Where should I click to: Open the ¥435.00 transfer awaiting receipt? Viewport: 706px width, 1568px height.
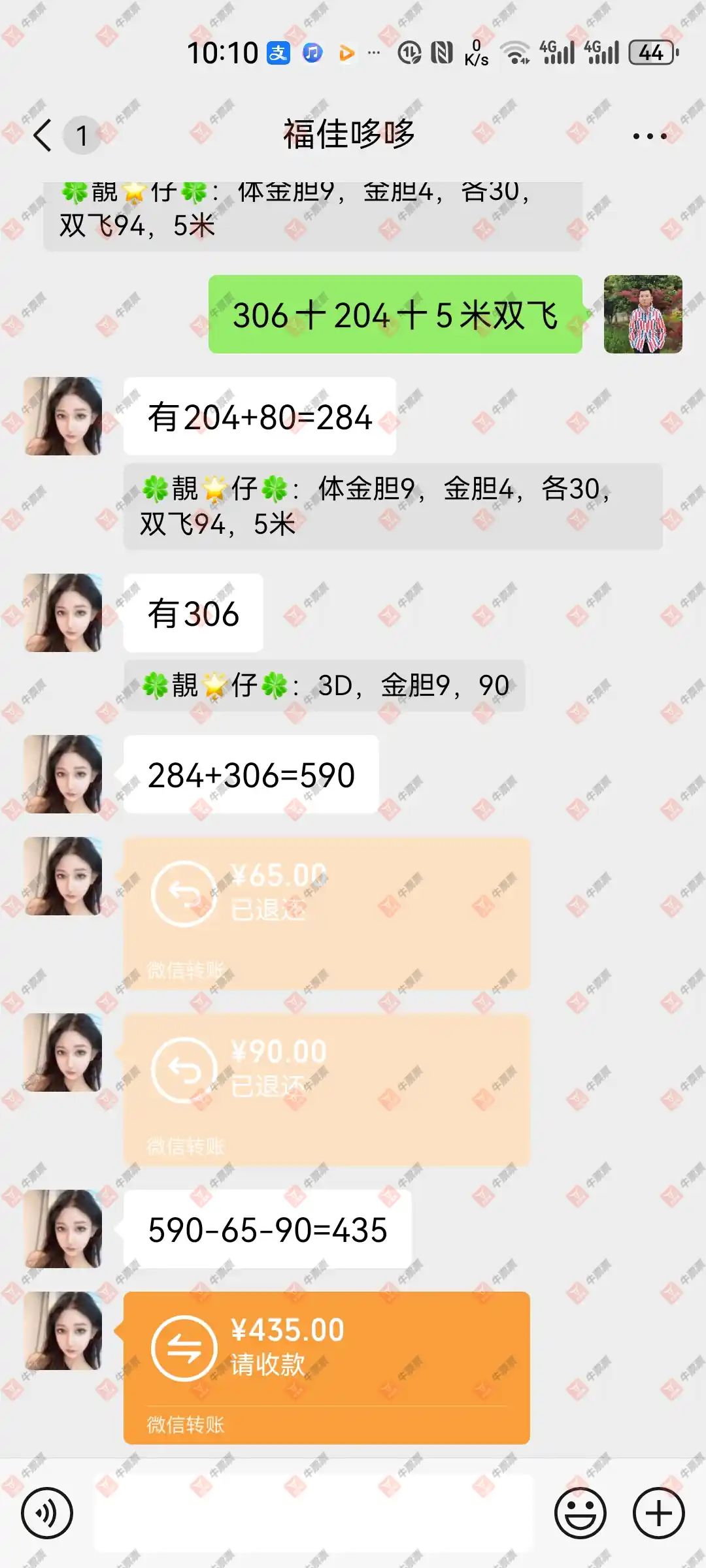326,1367
